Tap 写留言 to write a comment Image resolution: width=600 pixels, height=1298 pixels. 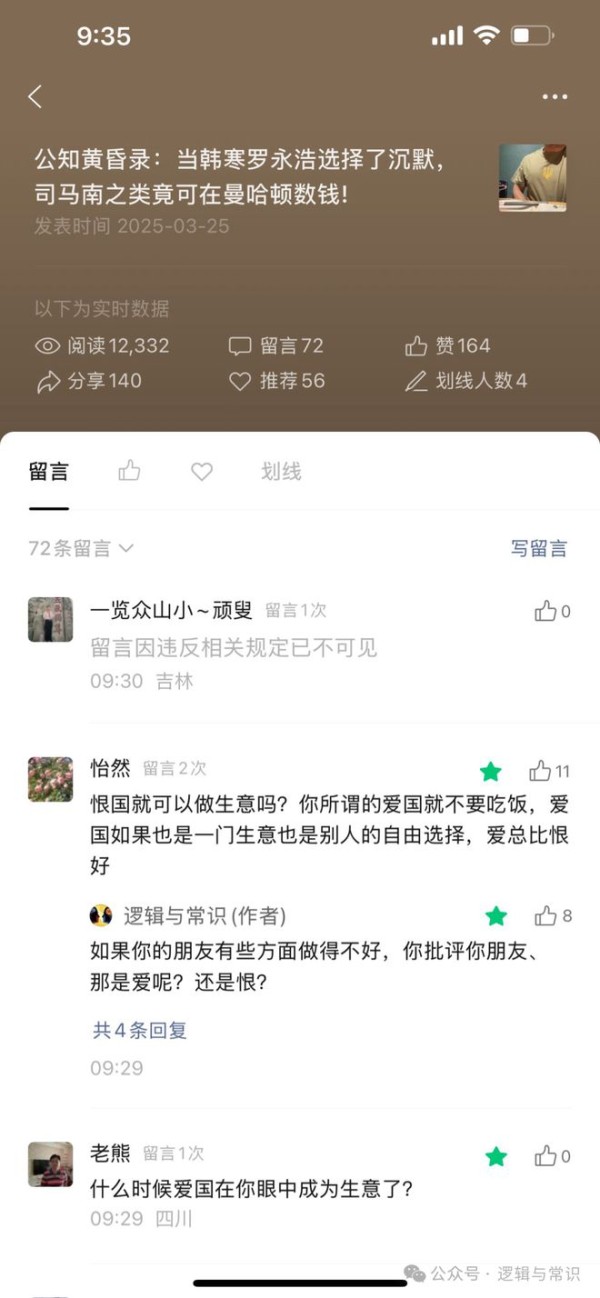(539, 548)
